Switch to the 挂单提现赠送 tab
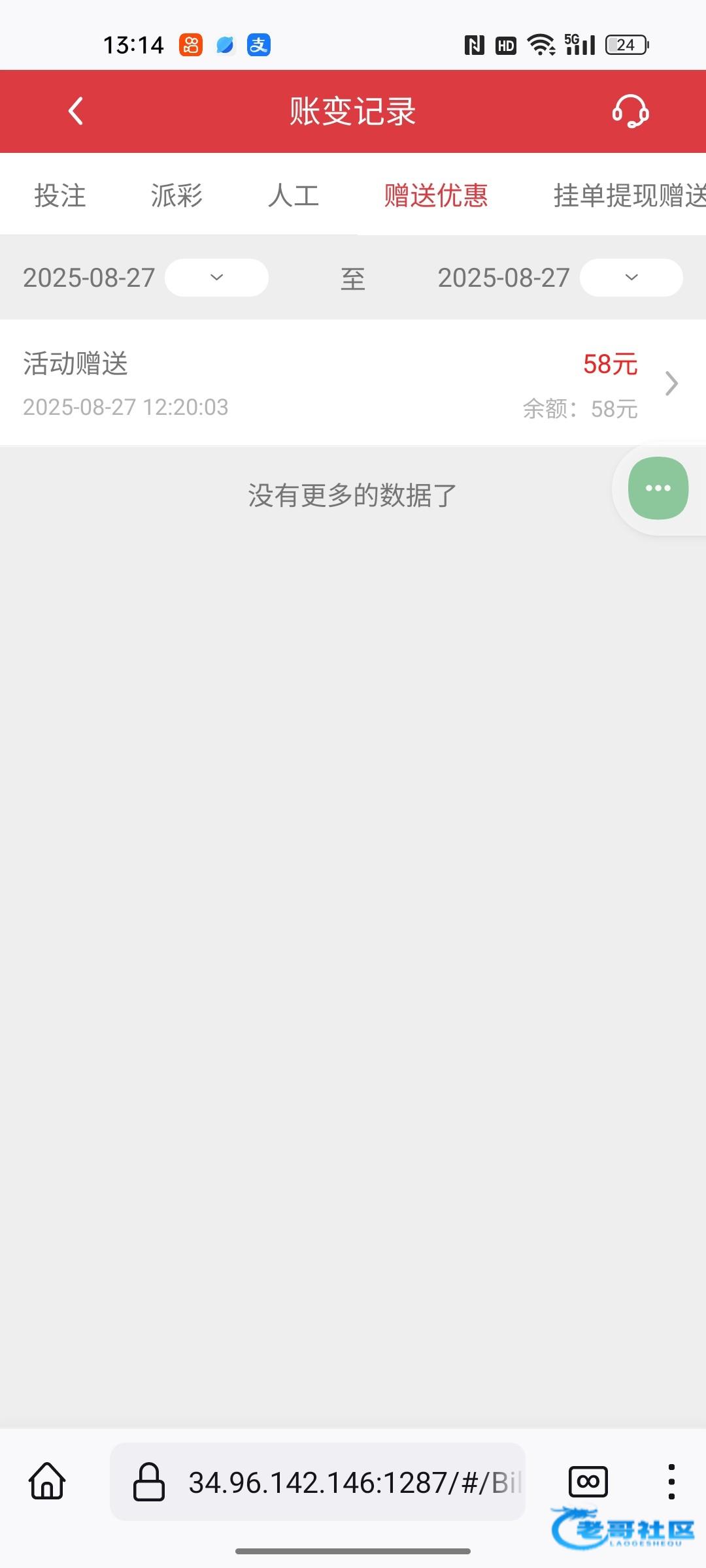706x1568 pixels. point(629,195)
